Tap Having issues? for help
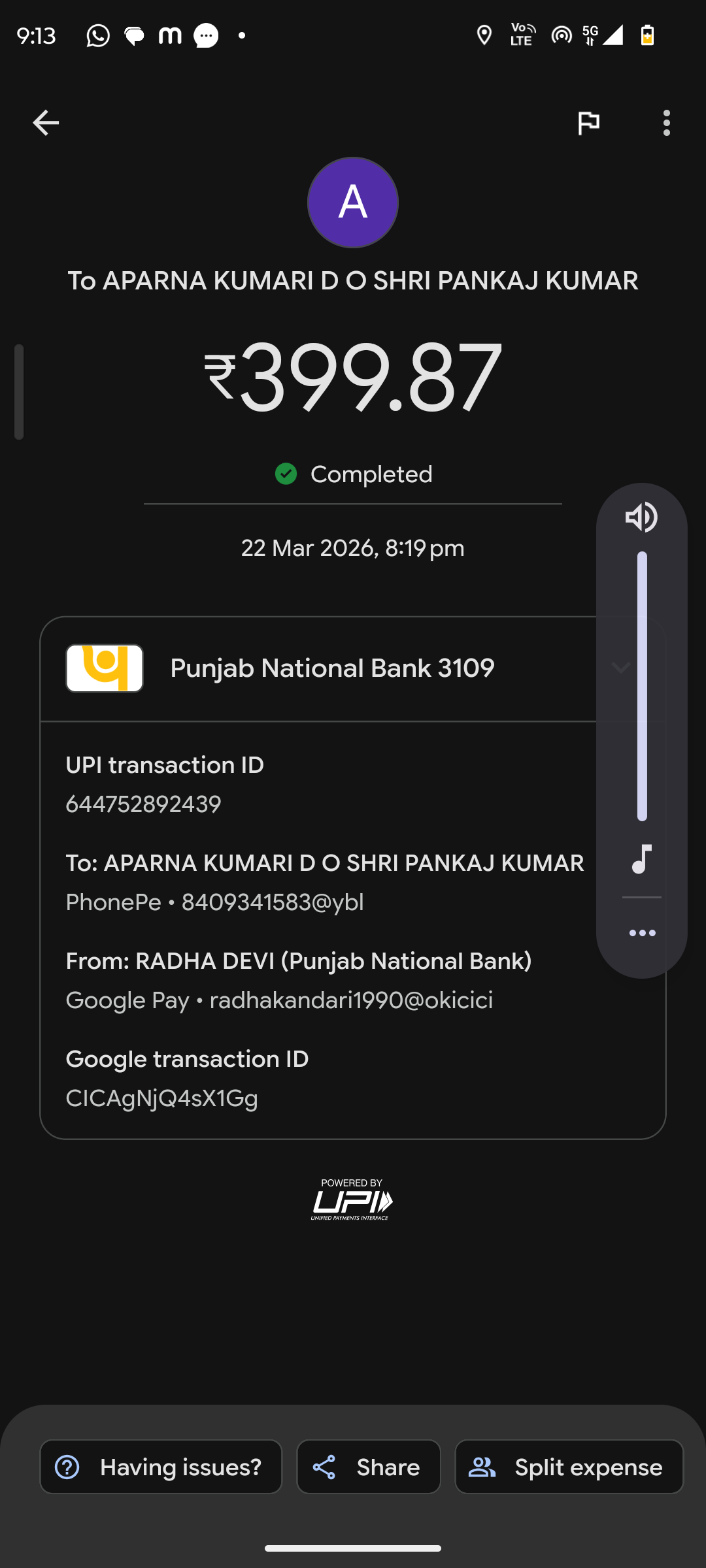Image resolution: width=706 pixels, height=1568 pixels. pos(161,1467)
